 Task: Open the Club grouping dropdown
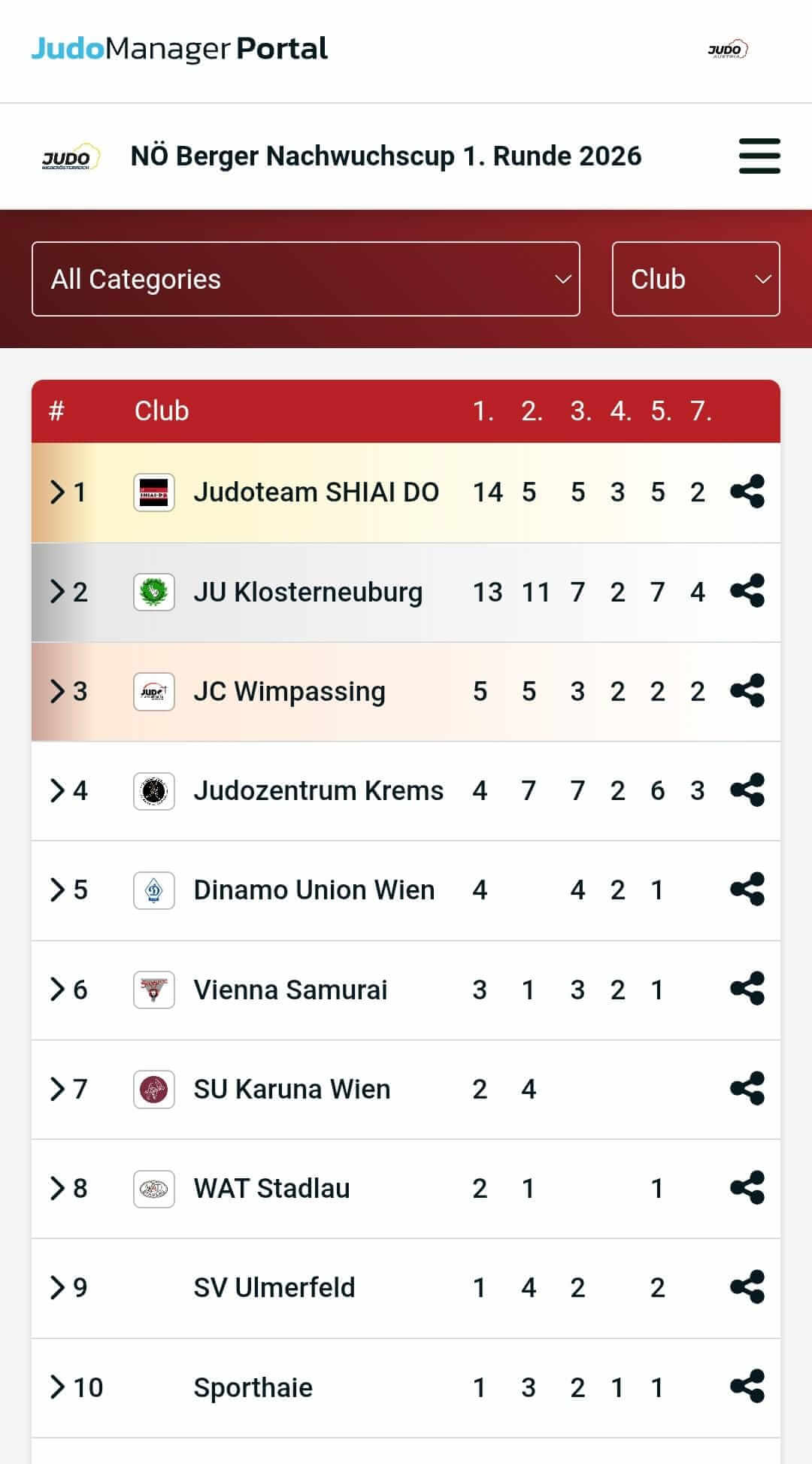pyautogui.click(x=695, y=279)
